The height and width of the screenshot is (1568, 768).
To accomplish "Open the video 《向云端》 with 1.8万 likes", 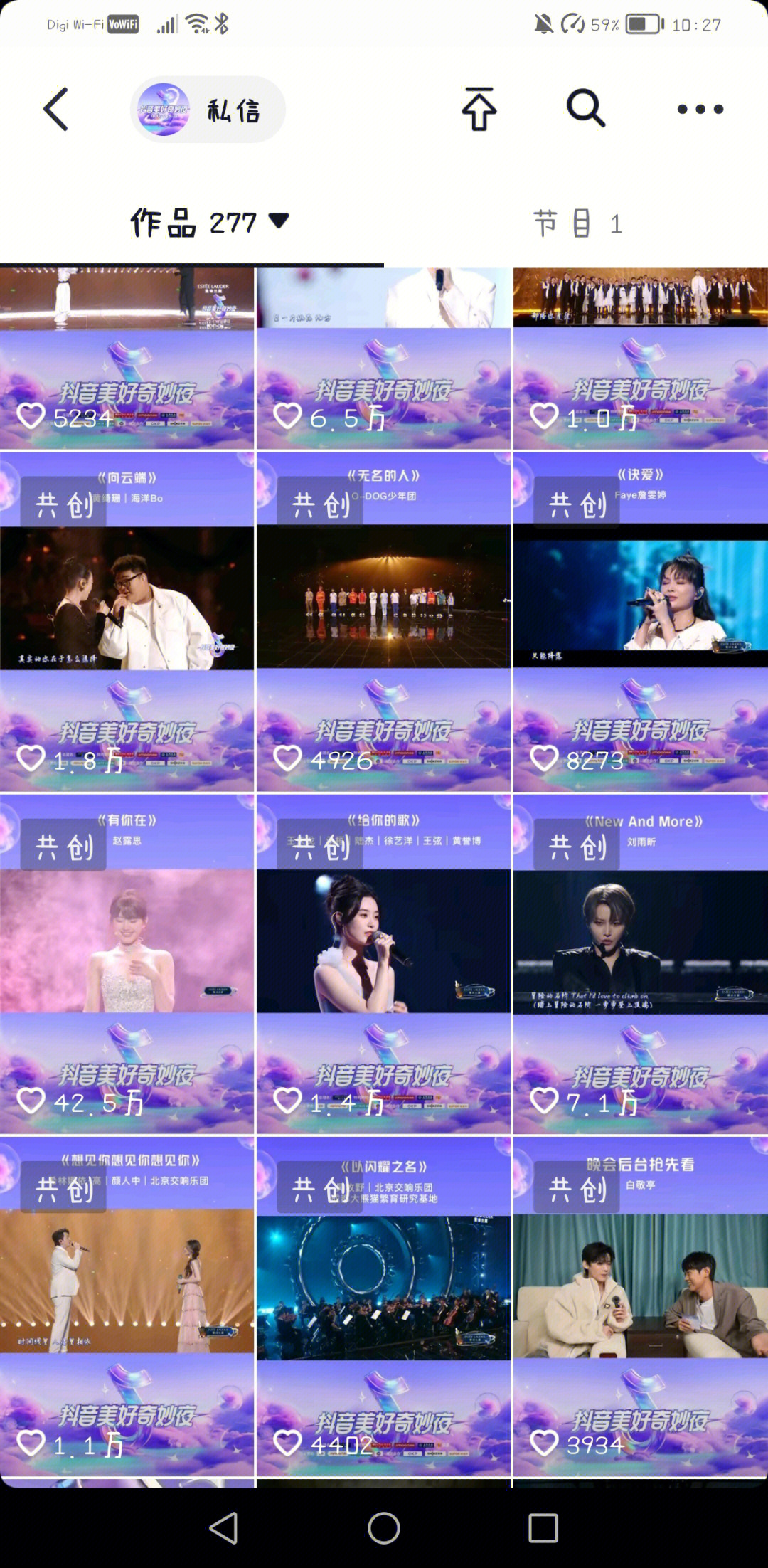I will 127,623.
